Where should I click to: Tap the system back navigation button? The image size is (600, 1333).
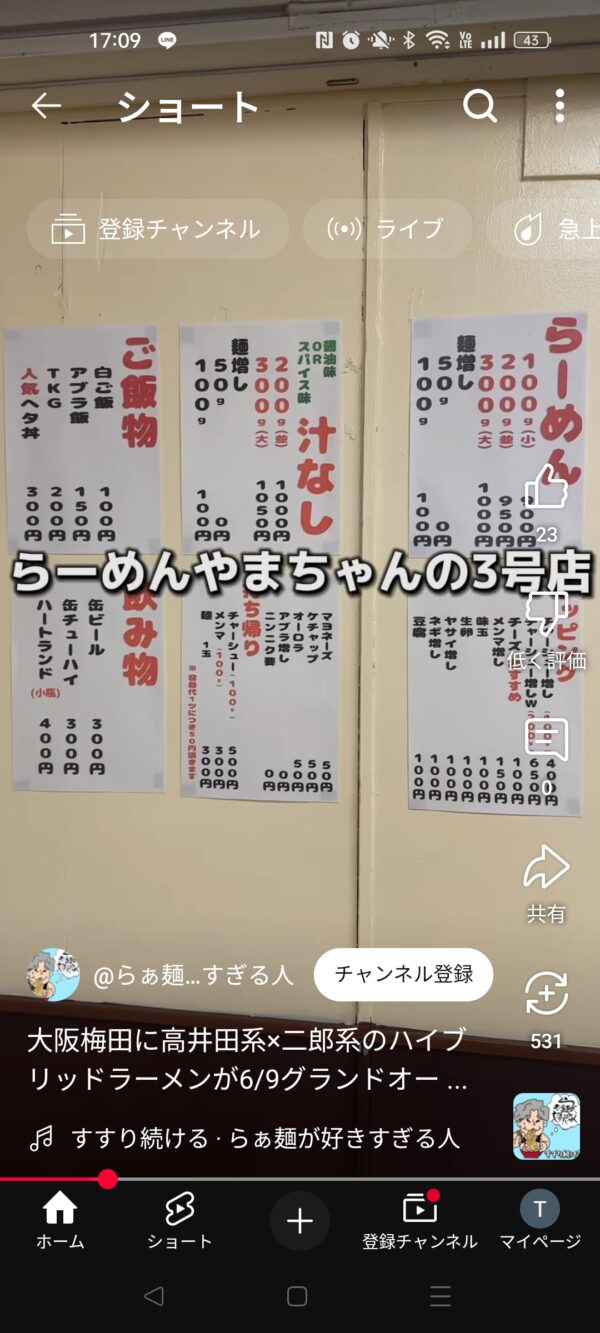(153, 1297)
